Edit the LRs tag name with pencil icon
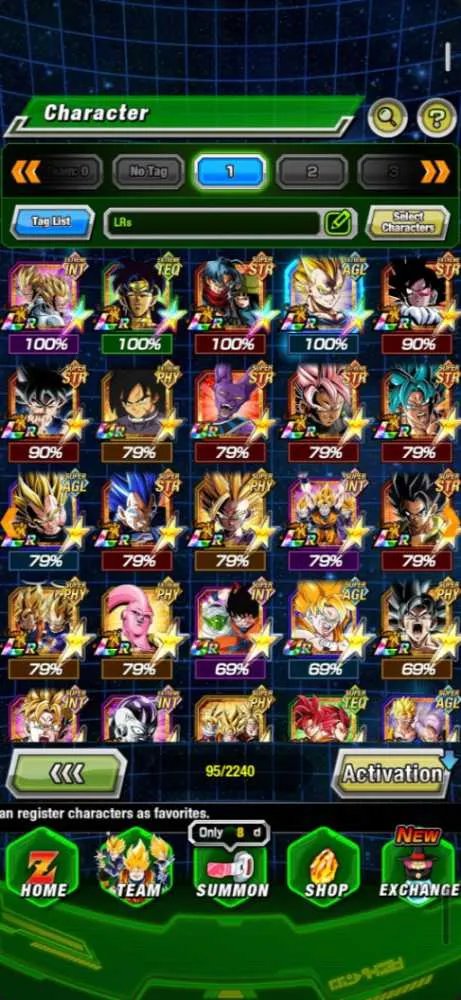The height and width of the screenshot is (1000, 461). click(x=337, y=223)
